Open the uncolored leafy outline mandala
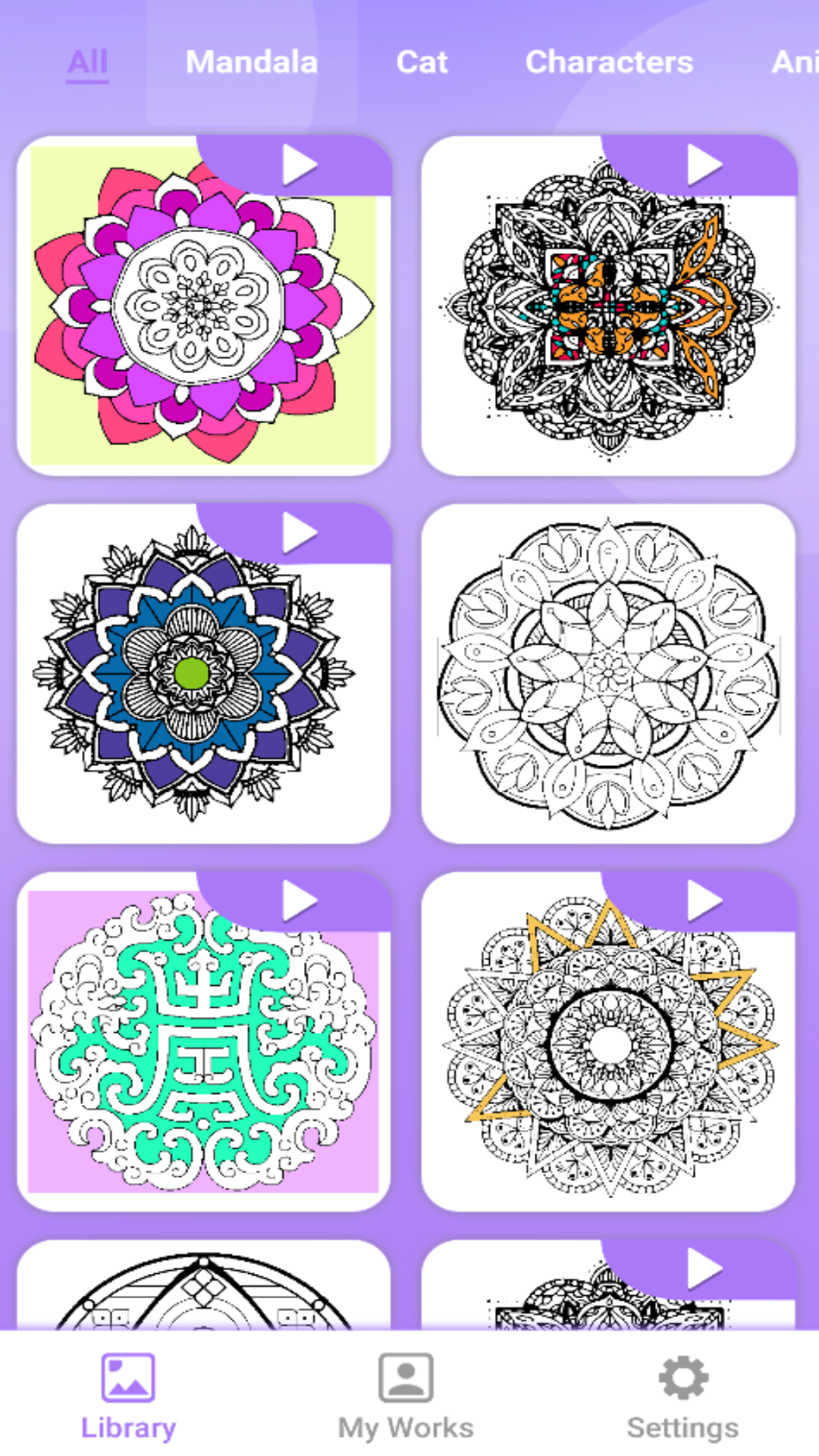 click(x=608, y=673)
